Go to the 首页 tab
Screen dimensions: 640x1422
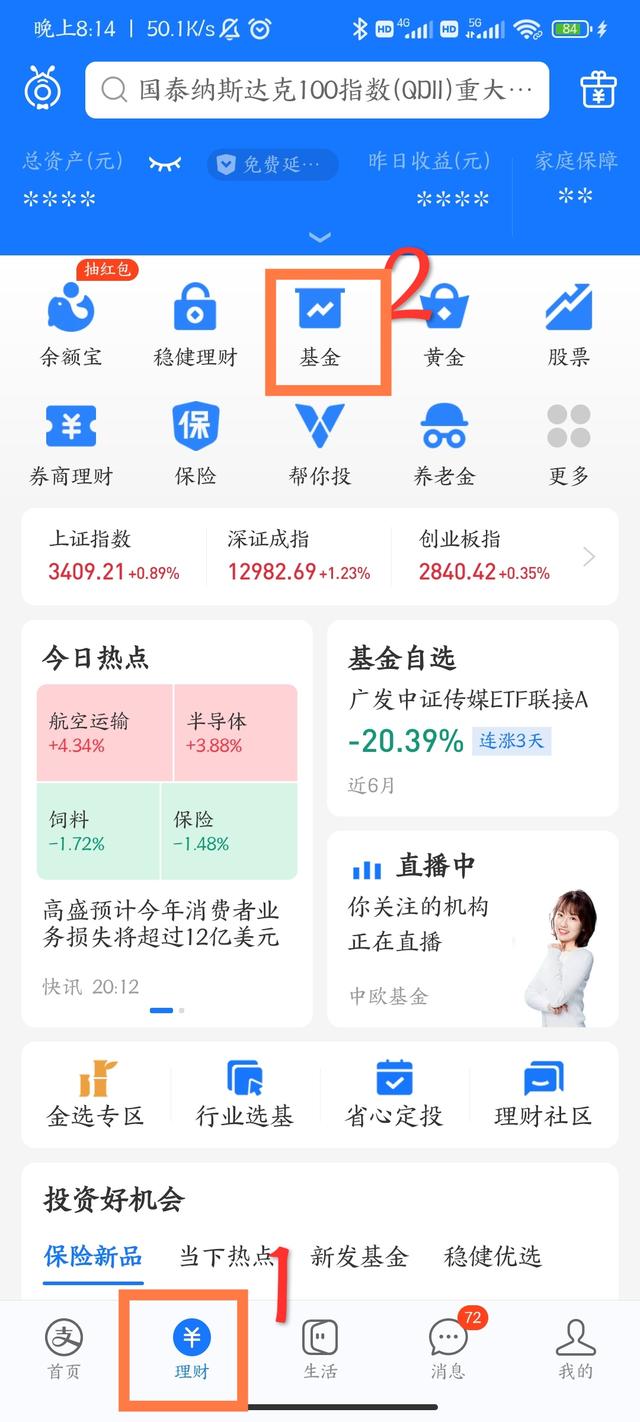point(64,1349)
